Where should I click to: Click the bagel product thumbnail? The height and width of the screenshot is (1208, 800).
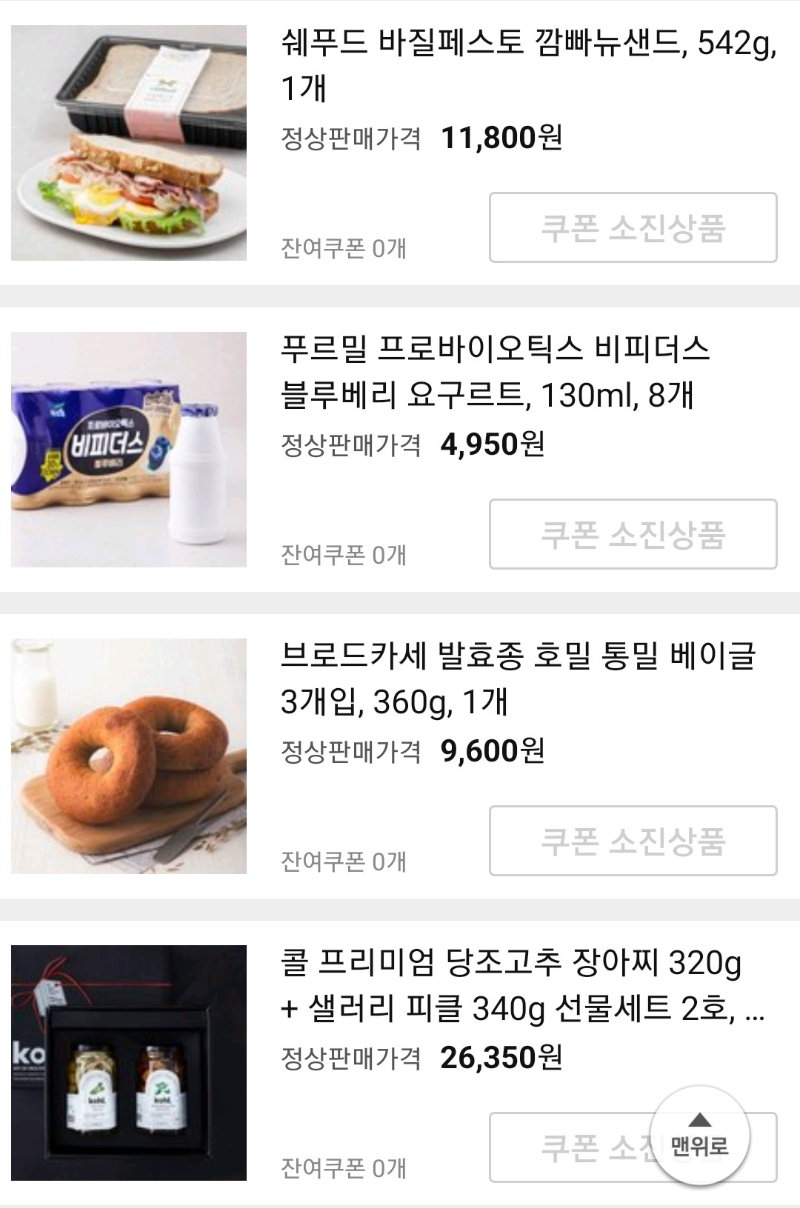125,755
